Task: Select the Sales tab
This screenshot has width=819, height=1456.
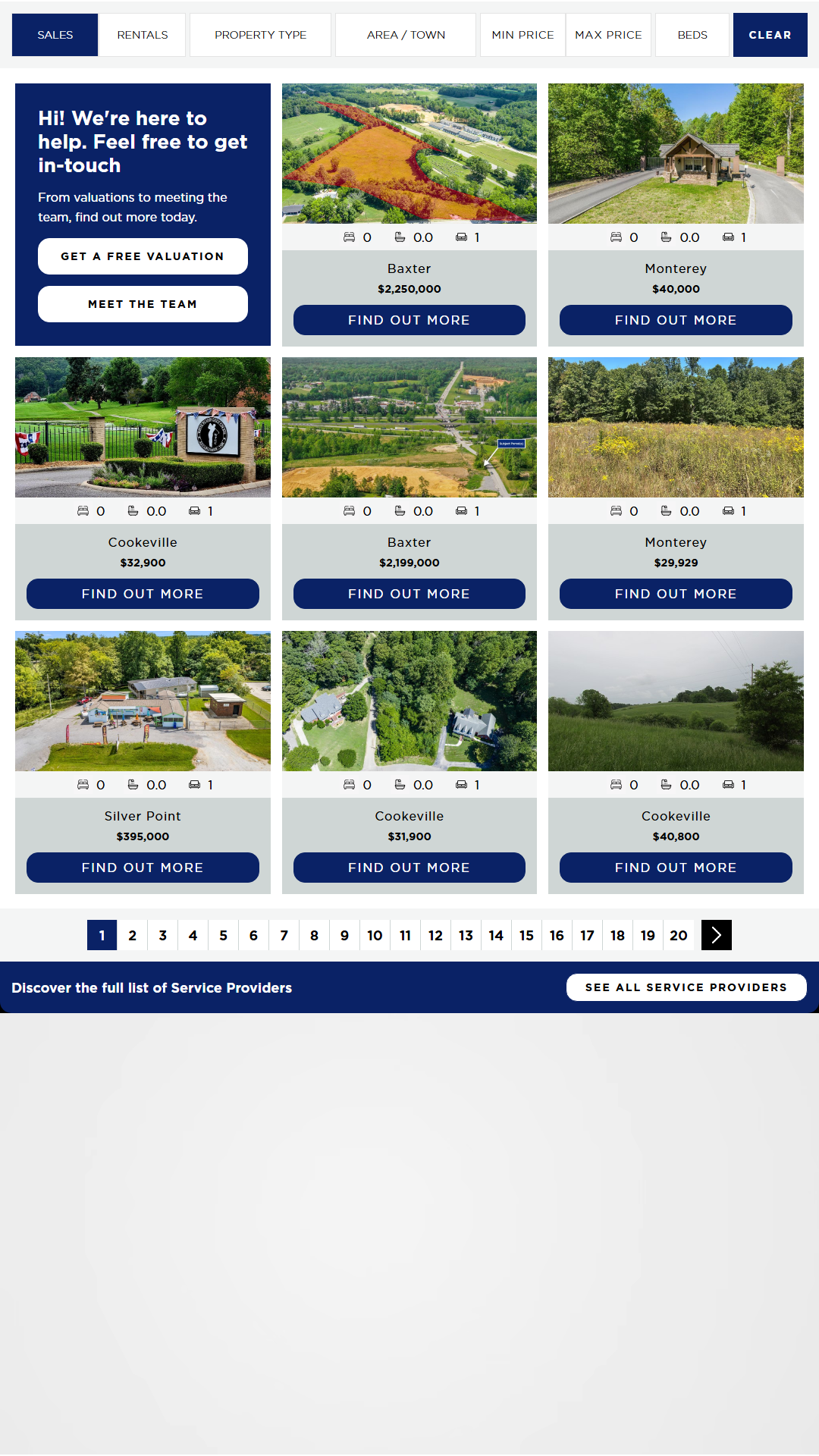Action: (55, 35)
